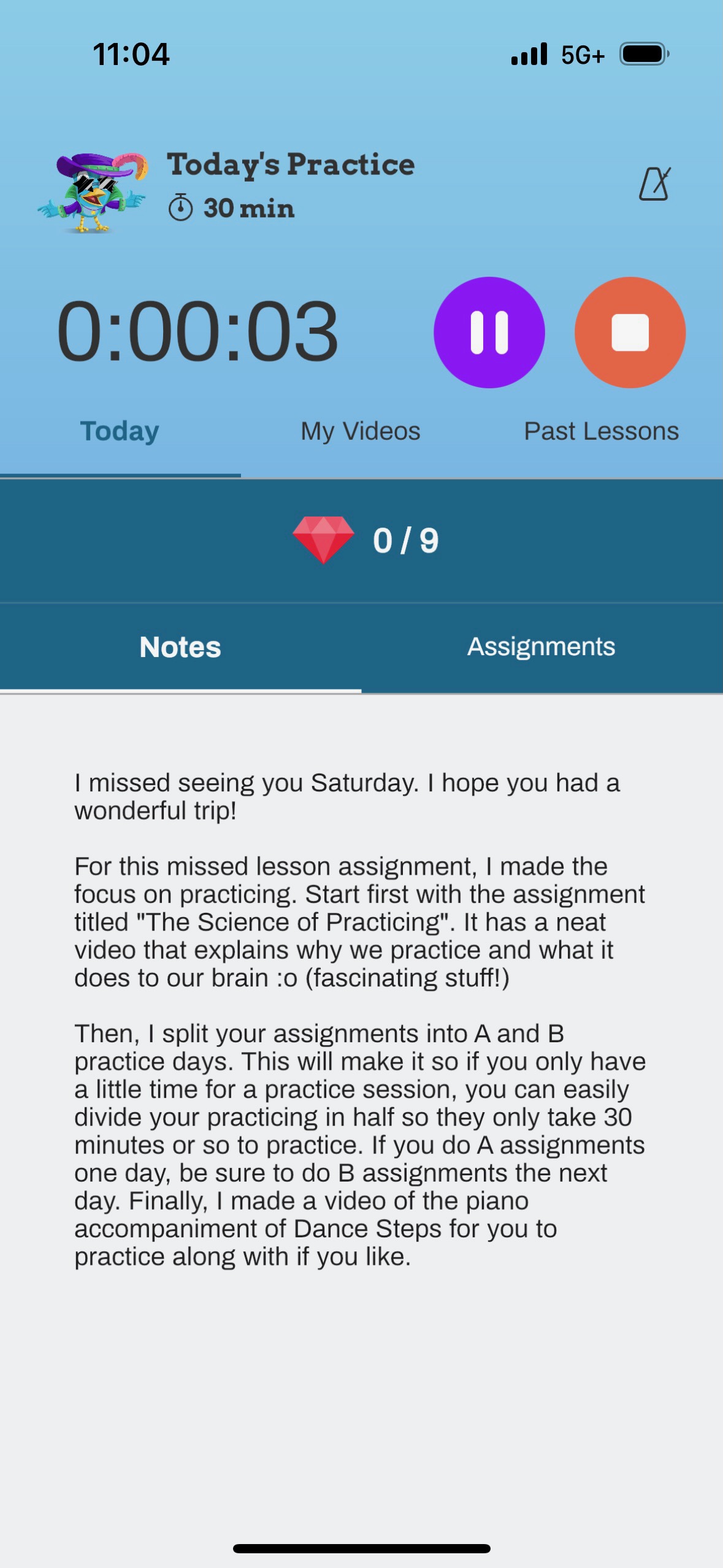The image size is (723, 1568).
Task: Switch to the Today tab
Action: [120, 431]
